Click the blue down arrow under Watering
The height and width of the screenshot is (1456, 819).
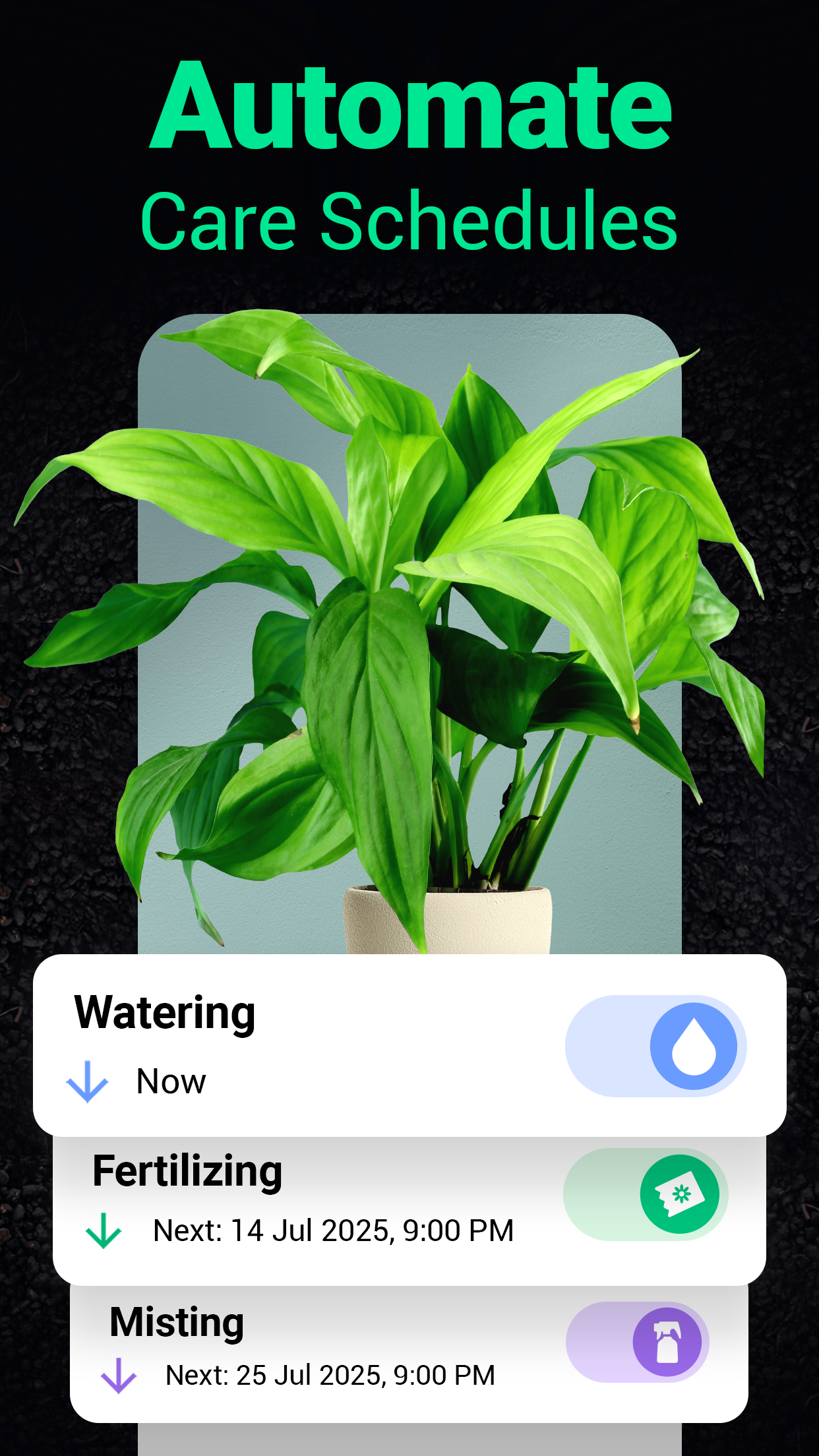[87, 1080]
